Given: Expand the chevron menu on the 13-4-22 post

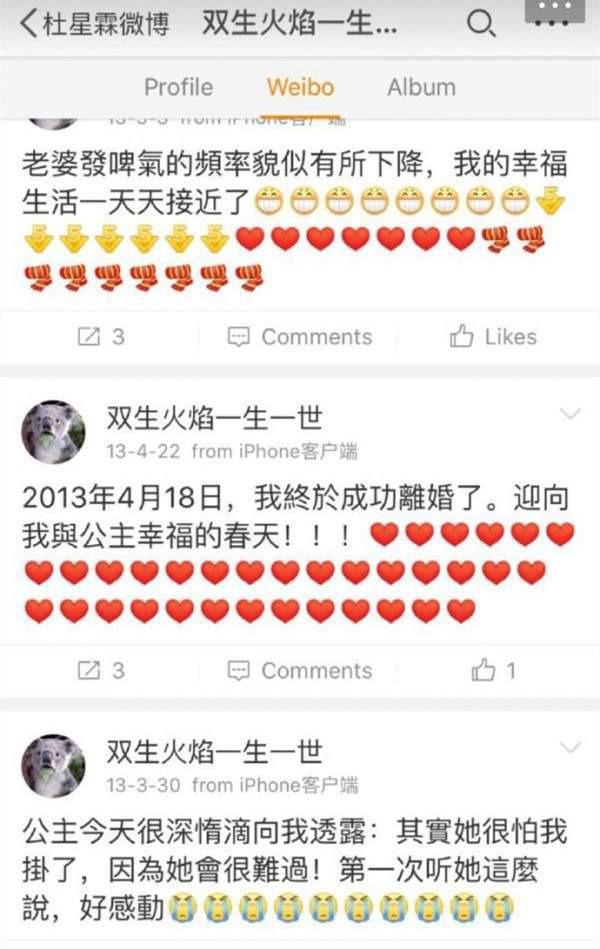Looking at the screenshot, I should coord(570,413).
